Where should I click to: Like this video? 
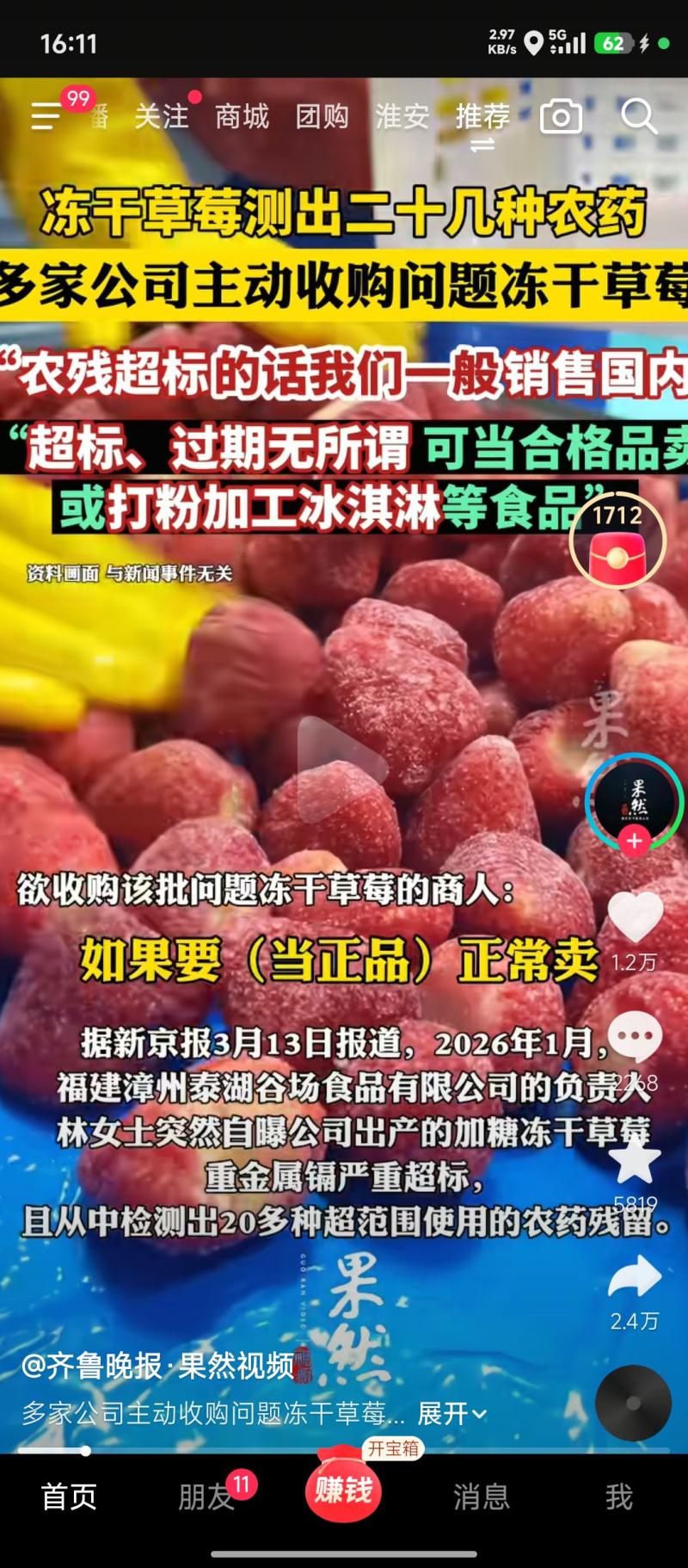coord(635,917)
